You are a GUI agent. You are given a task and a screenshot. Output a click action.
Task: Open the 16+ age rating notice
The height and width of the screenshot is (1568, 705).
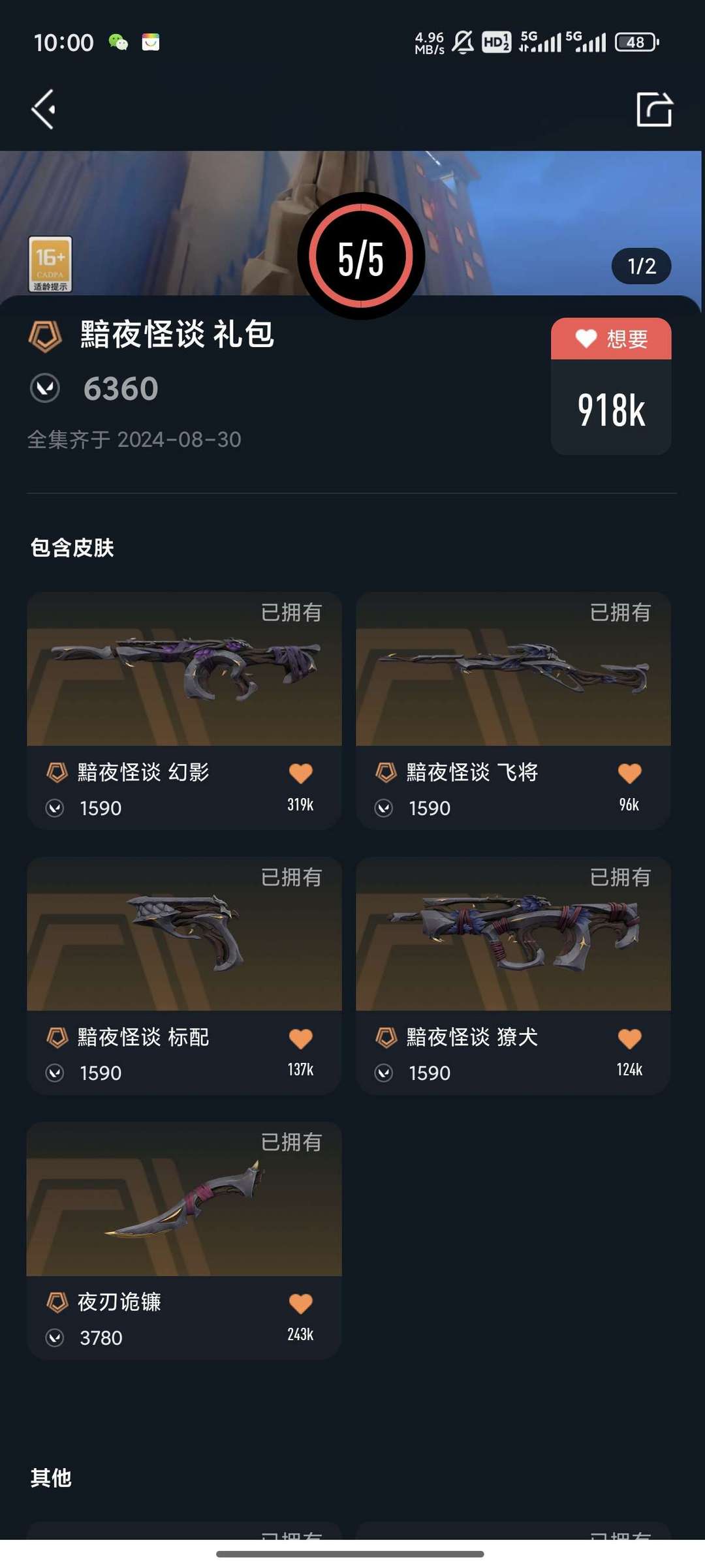click(50, 264)
